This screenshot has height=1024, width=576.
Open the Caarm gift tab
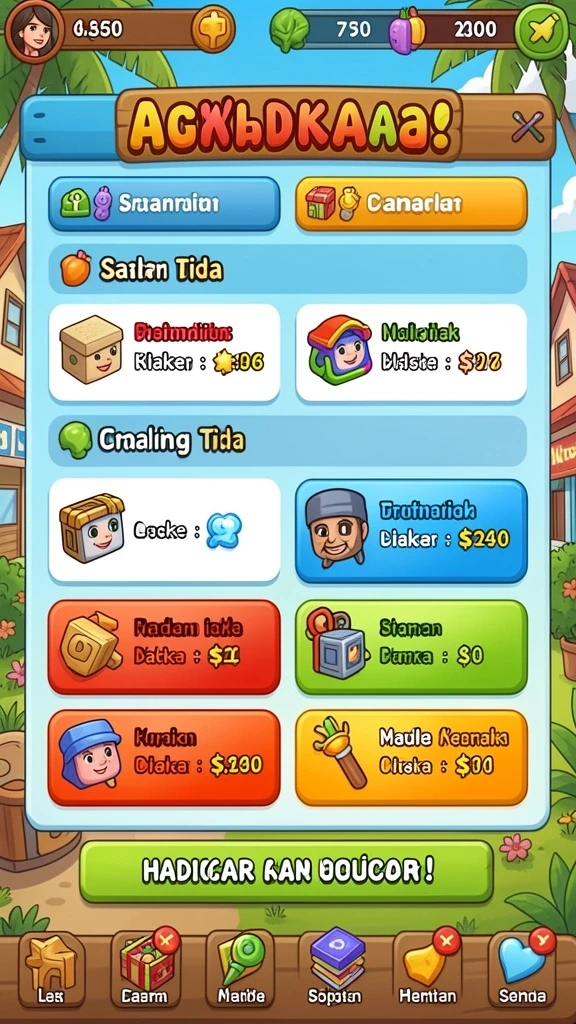coord(144,970)
